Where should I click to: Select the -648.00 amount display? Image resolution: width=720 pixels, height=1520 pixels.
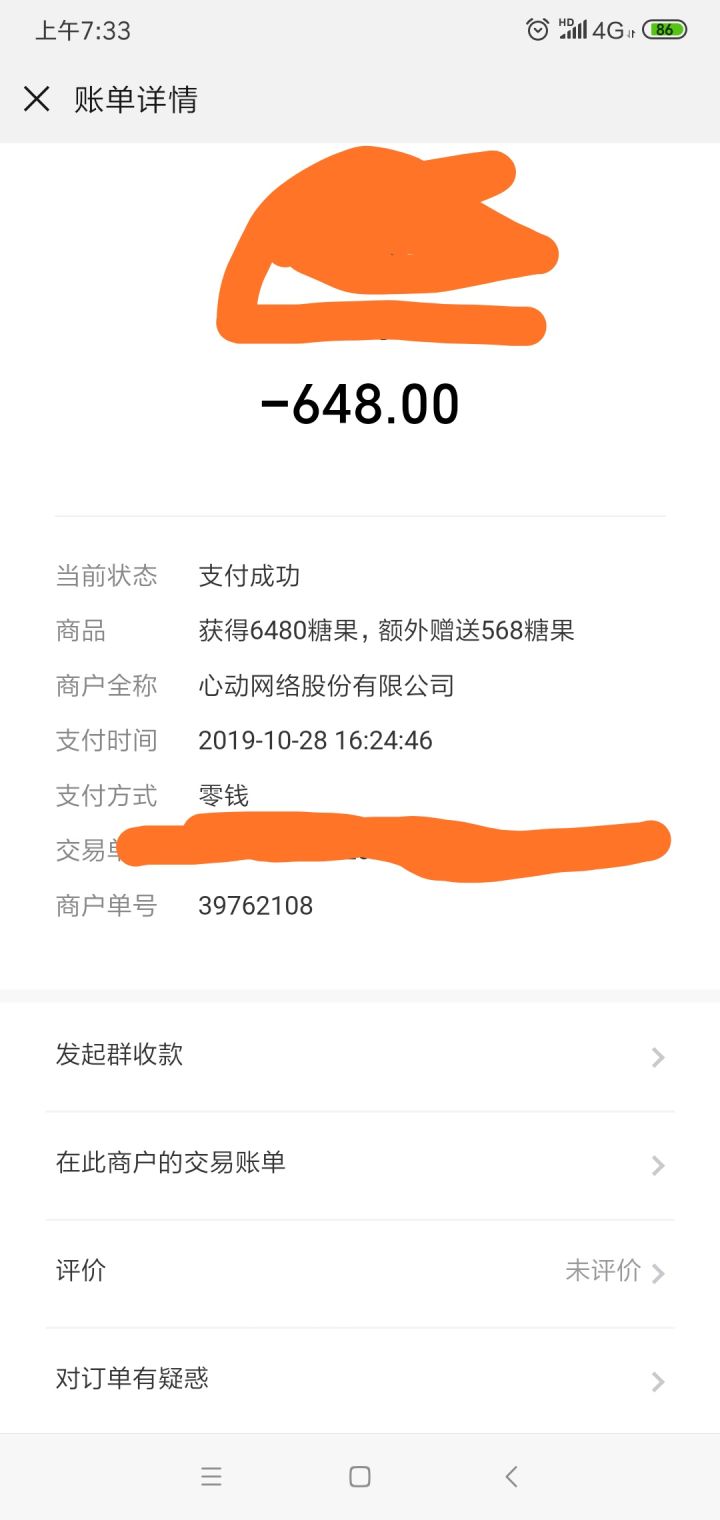point(360,402)
